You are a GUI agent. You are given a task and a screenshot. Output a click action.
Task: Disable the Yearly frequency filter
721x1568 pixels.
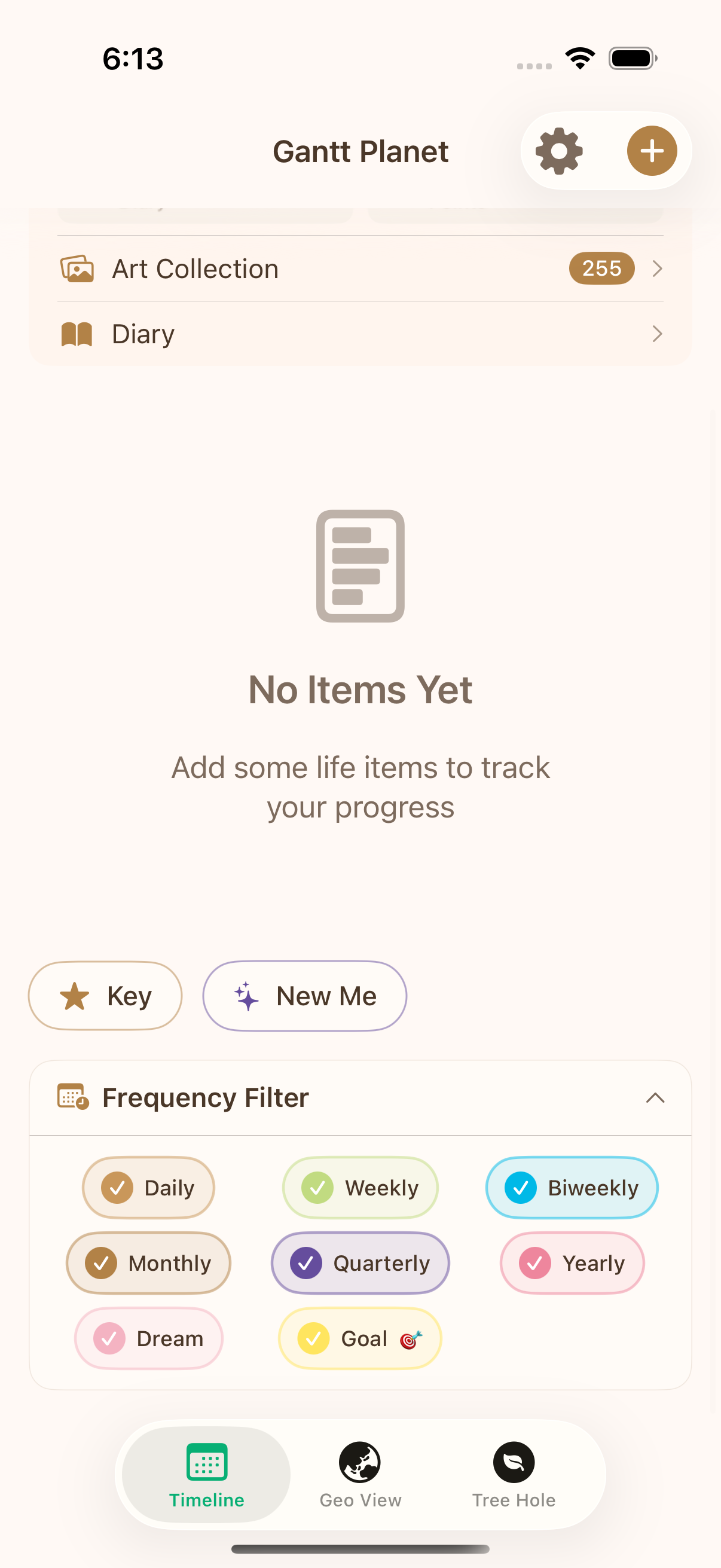(x=572, y=1263)
